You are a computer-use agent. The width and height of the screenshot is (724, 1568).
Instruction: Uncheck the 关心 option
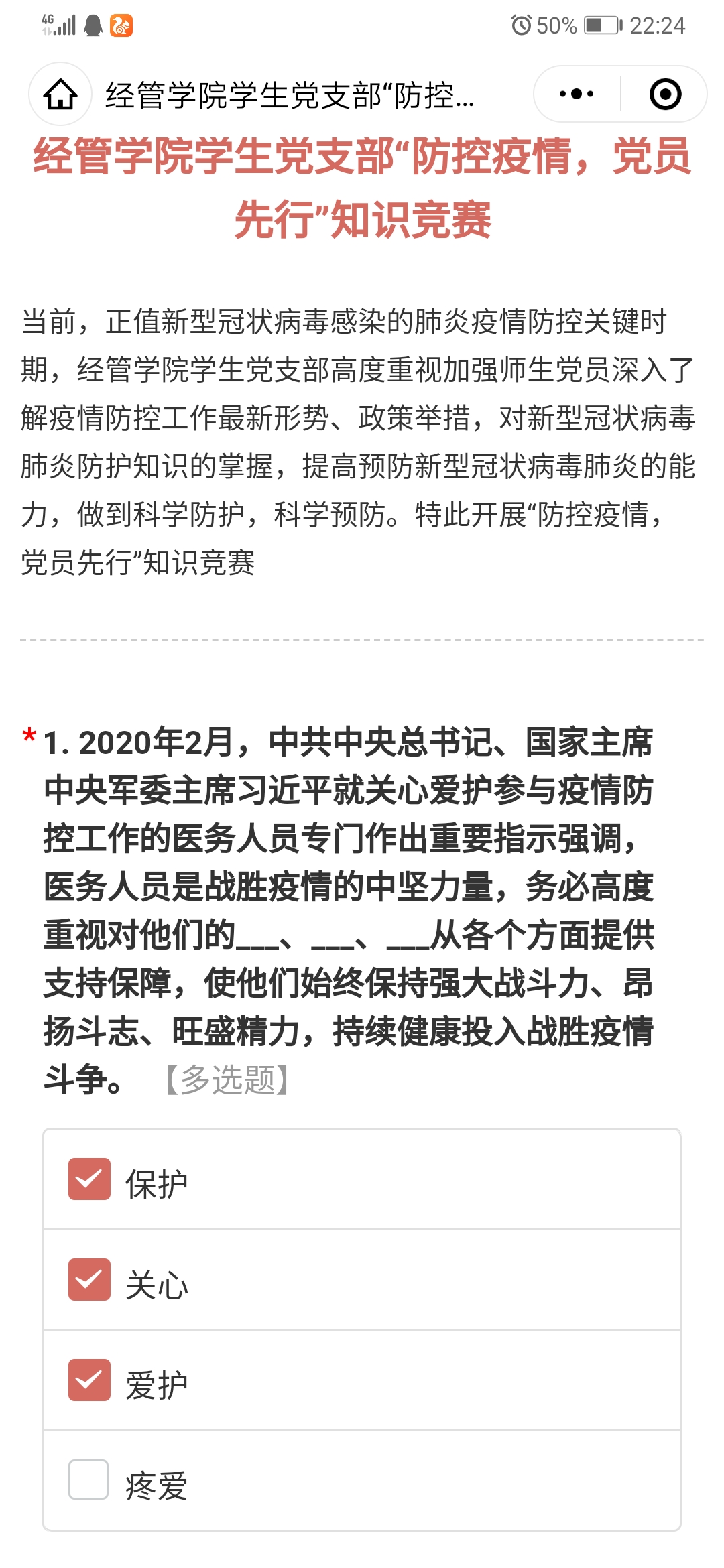[x=89, y=1279]
